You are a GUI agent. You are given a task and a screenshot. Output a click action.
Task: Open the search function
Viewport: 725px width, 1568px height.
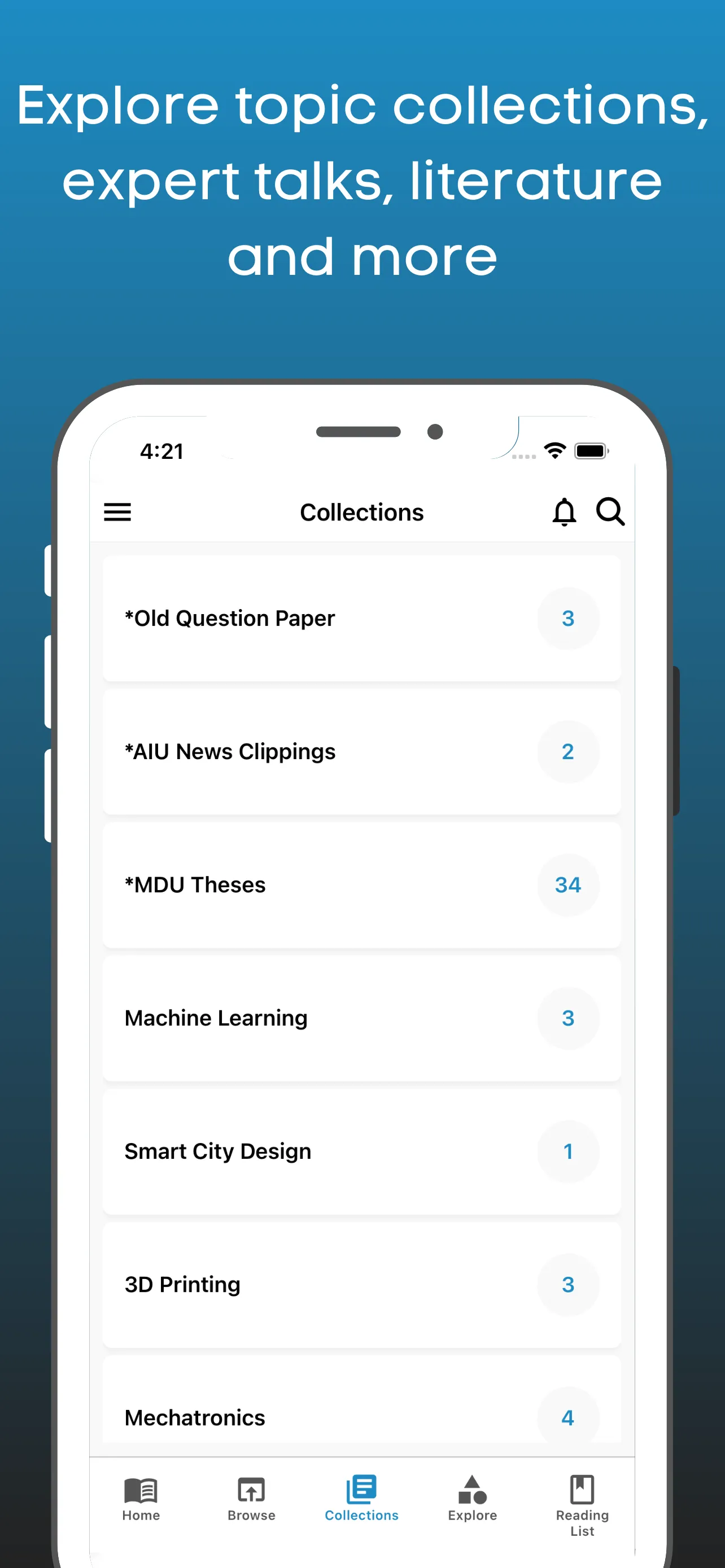pyautogui.click(x=610, y=512)
